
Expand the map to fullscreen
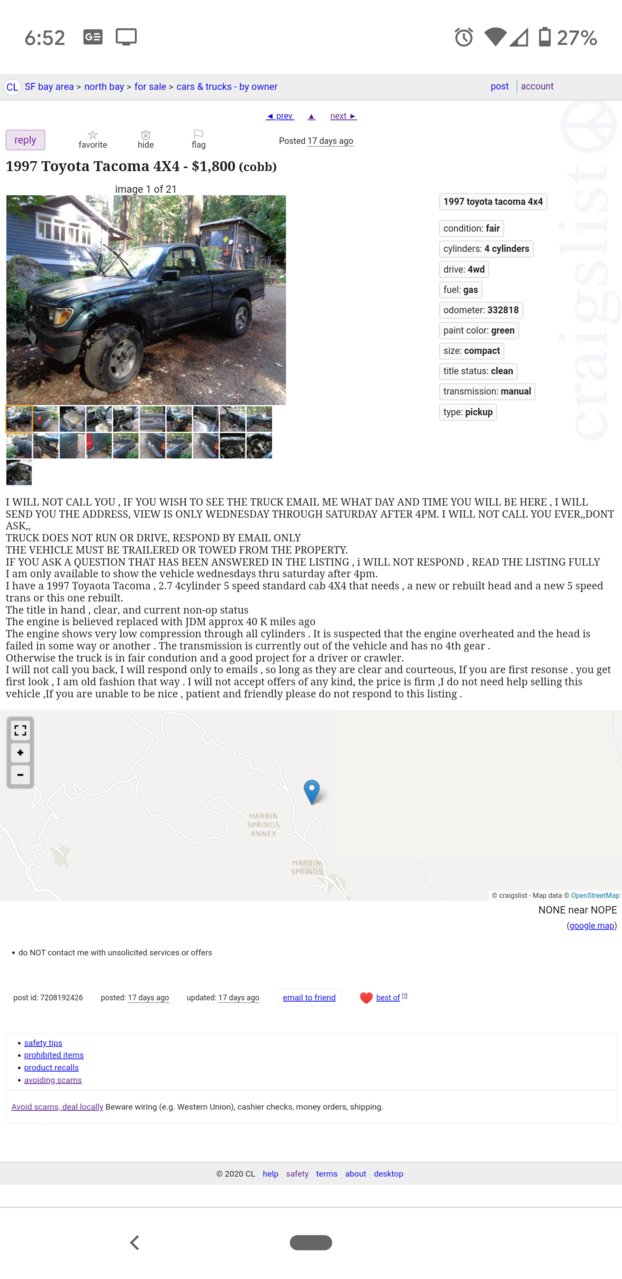(20, 730)
